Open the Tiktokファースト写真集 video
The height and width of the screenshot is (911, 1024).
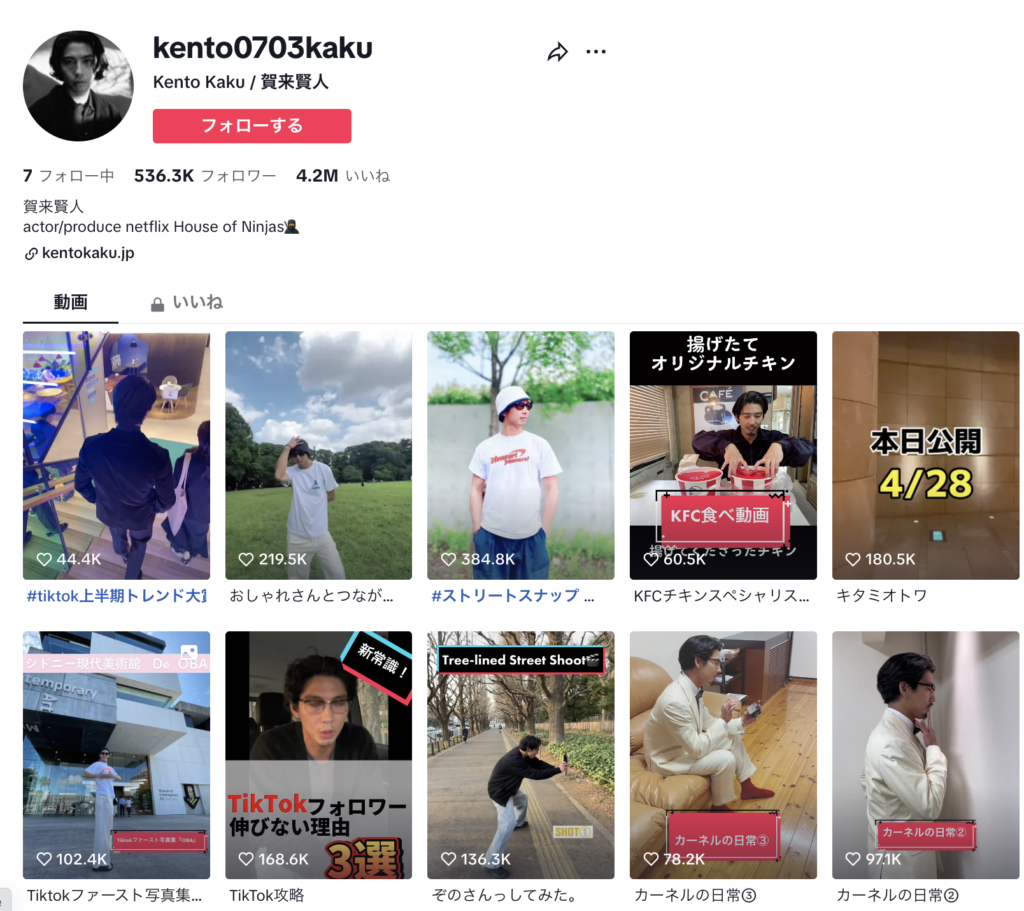click(x=116, y=755)
